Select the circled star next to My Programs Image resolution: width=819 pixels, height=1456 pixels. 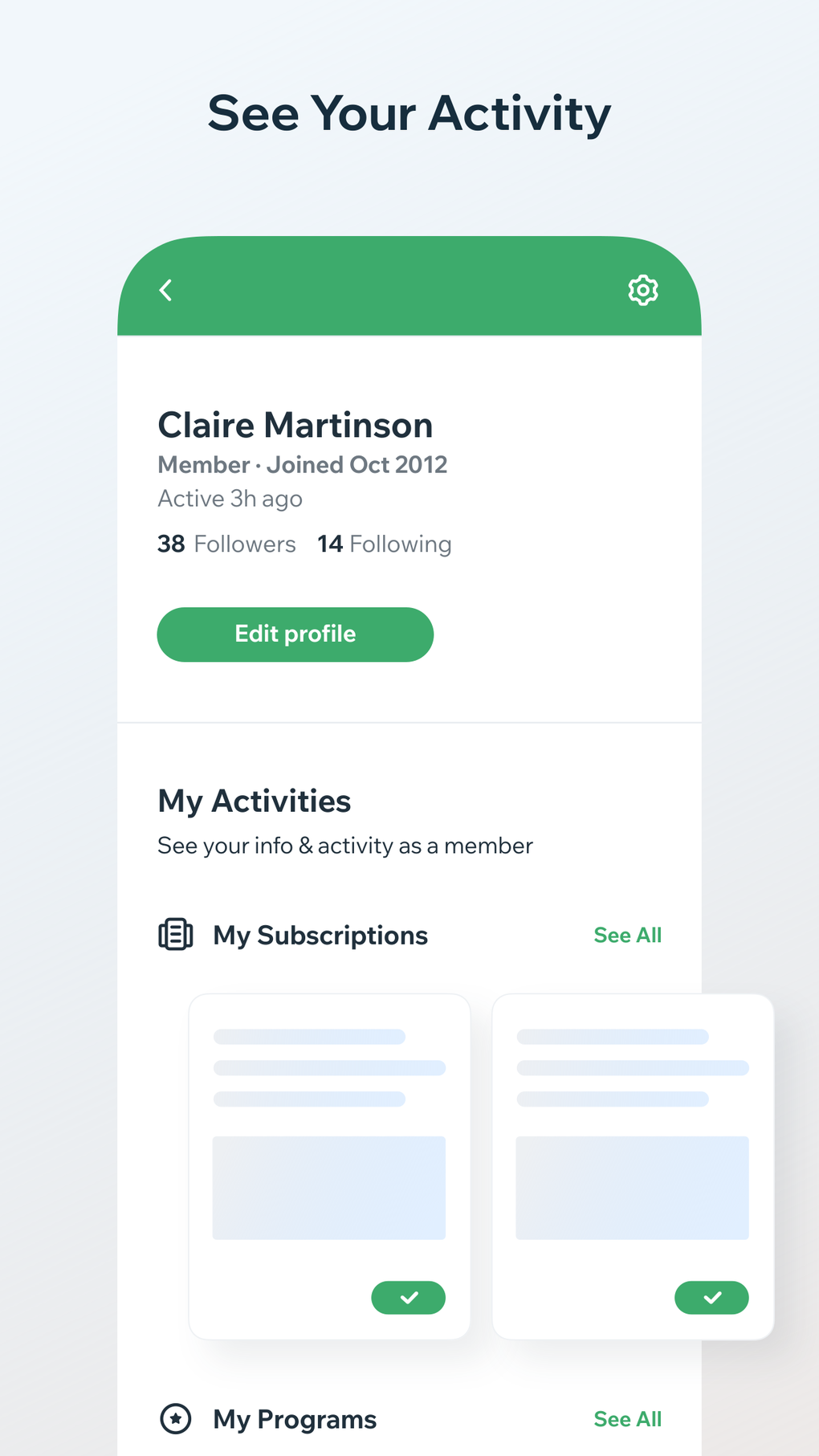[x=176, y=1419]
